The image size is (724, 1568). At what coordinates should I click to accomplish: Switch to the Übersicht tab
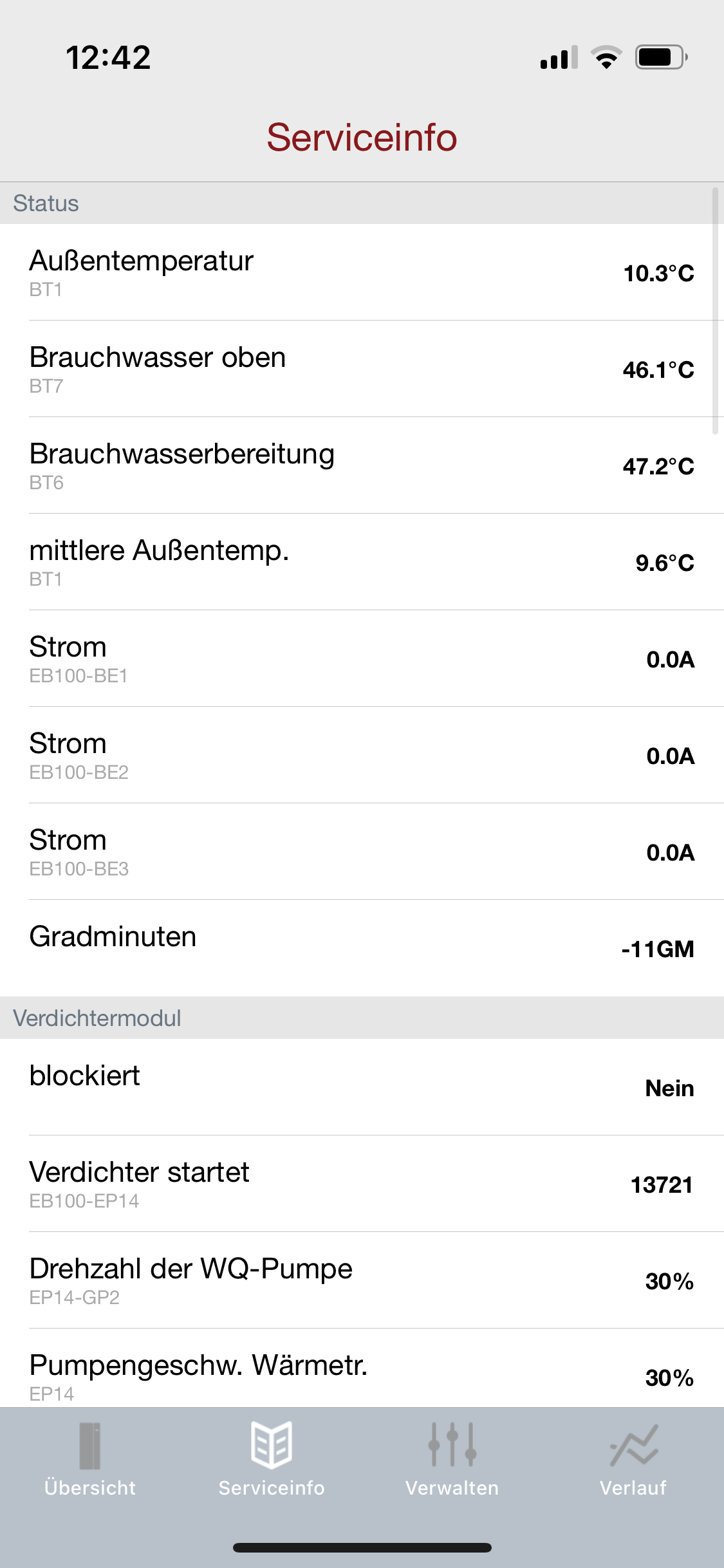[x=90, y=1459]
